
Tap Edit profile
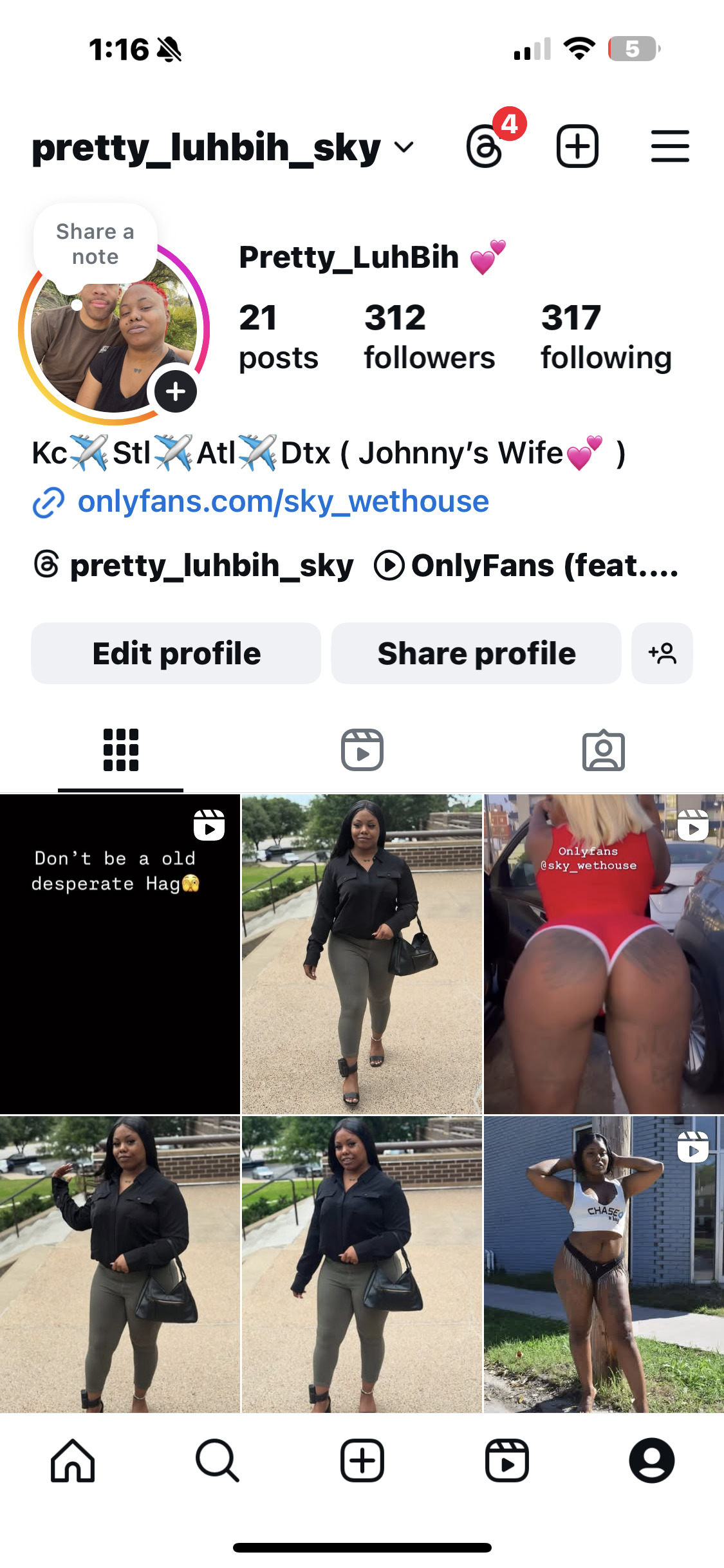pos(176,653)
